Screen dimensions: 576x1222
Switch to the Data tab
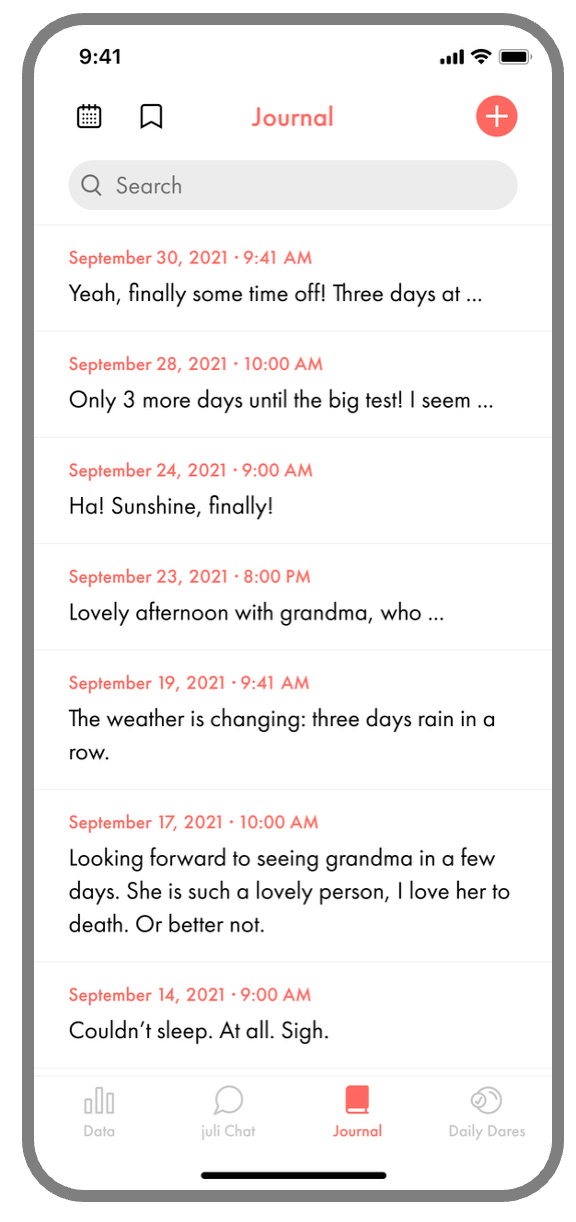click(99, 1113)
